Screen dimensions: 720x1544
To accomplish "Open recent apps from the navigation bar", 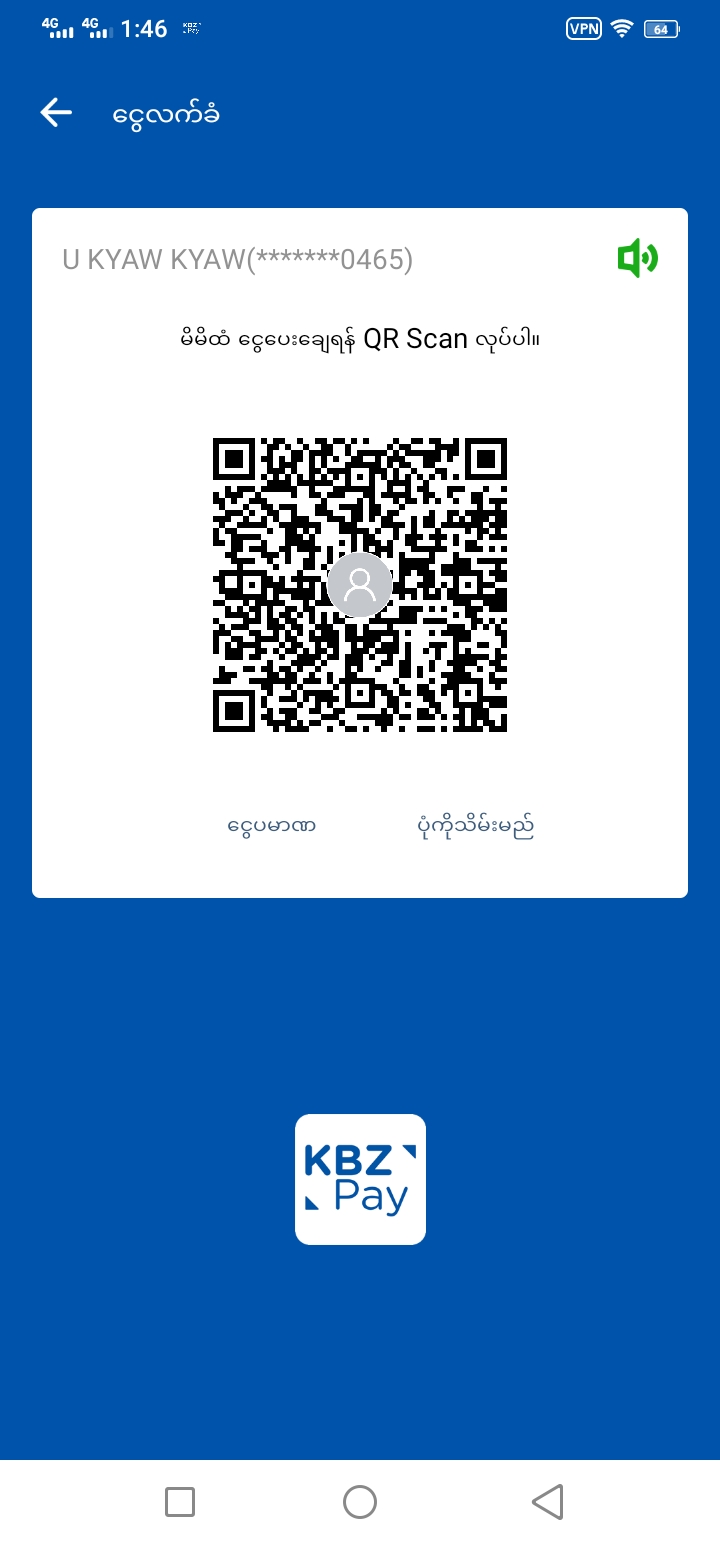I will pyautogui.click(x=180, y=1501).
